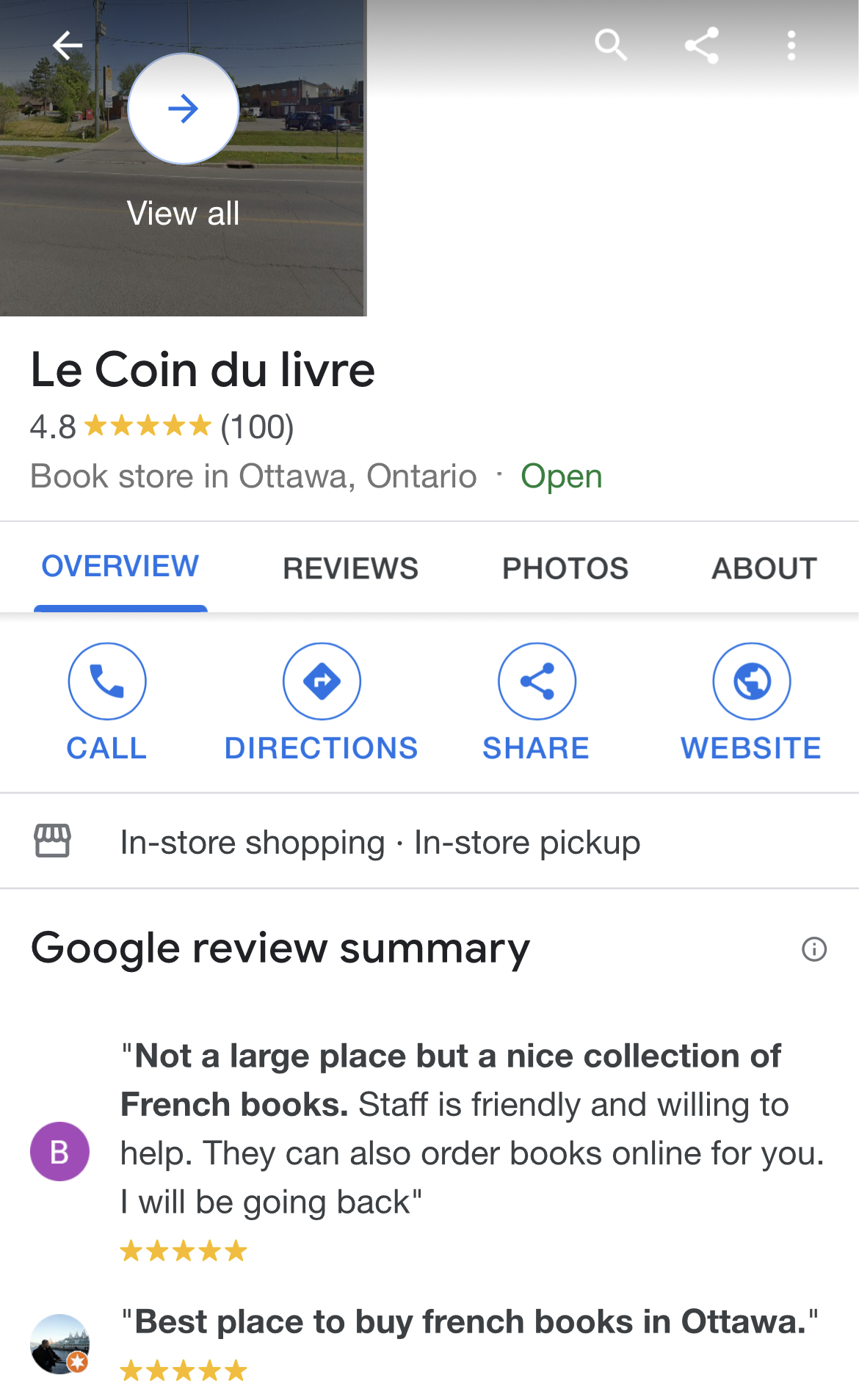This screenshot has height=1400, width=859.
Task: Go back using the top-left arrow
Action: 67,46
